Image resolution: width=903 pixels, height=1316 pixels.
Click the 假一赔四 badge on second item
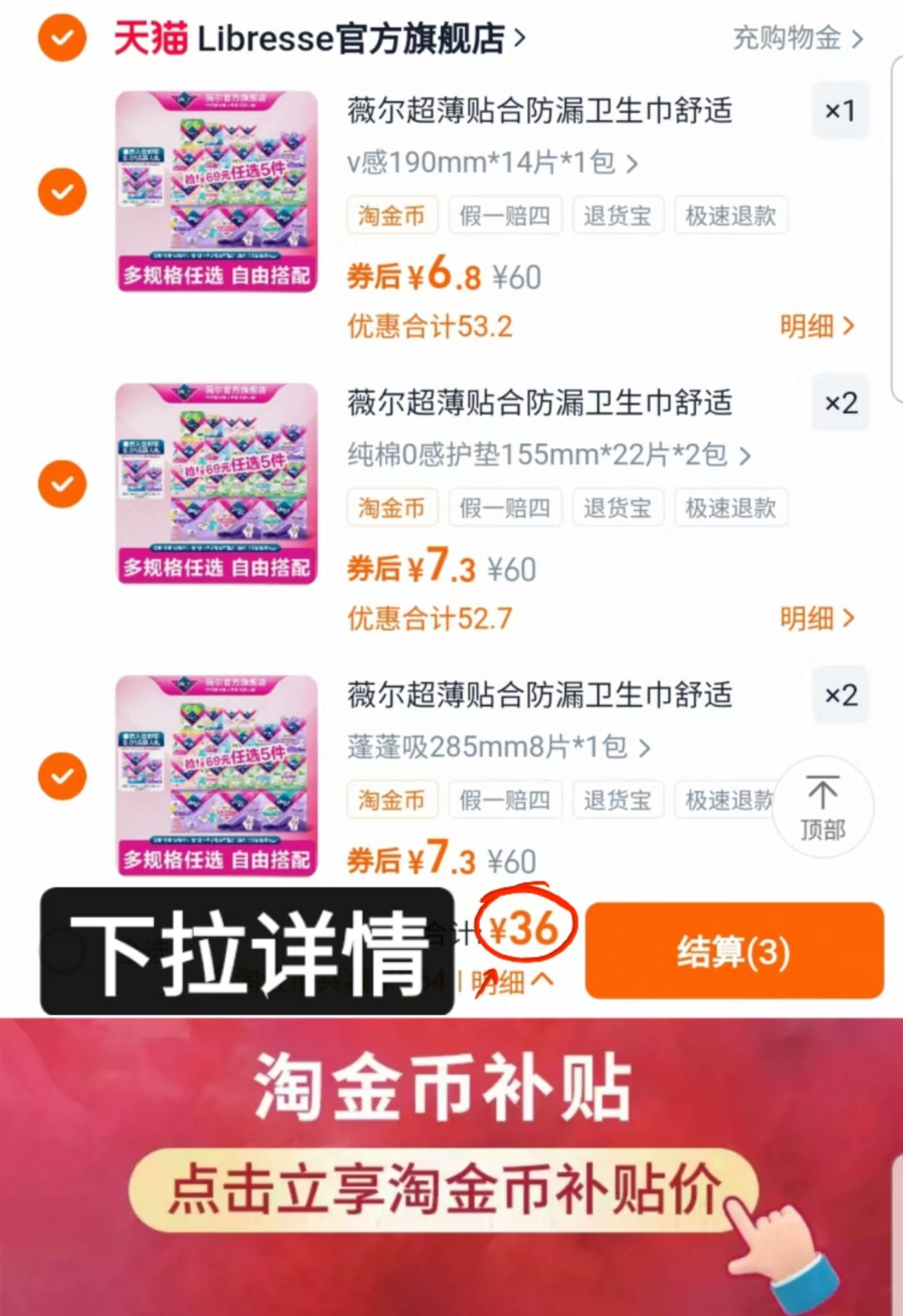(506, 508)
